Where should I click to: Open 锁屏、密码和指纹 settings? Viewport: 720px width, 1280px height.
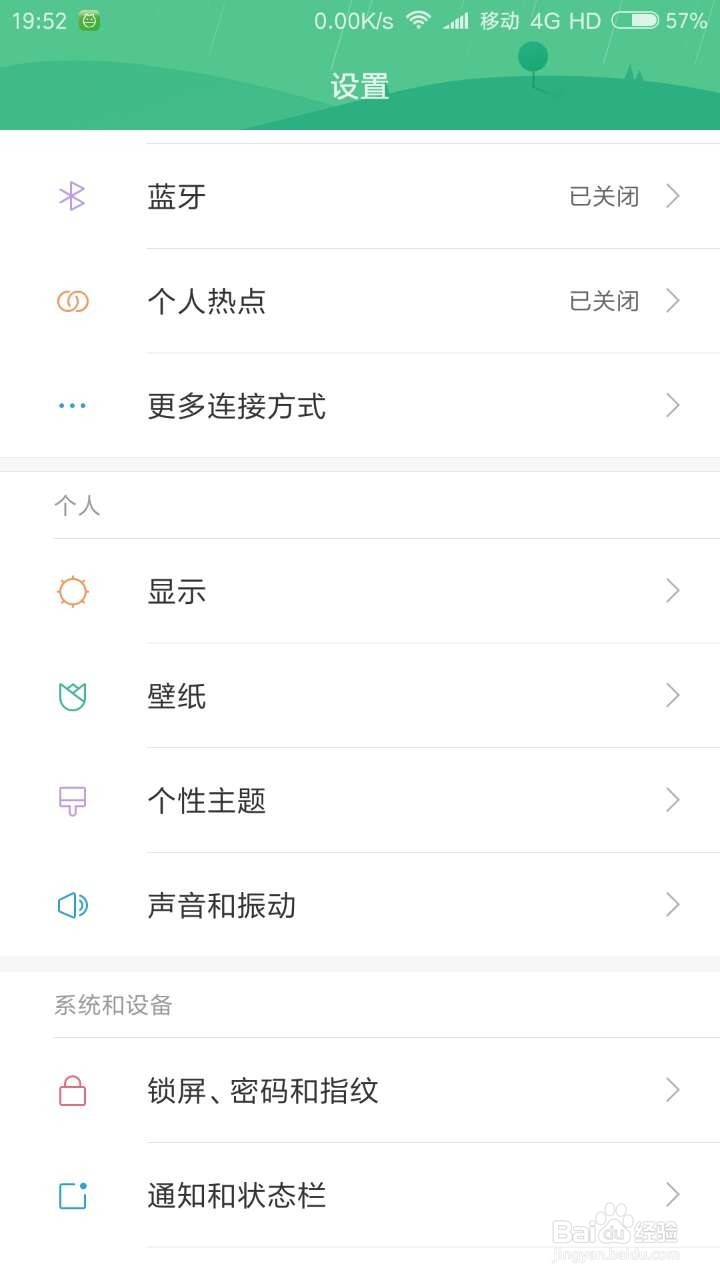(360, 1090)
